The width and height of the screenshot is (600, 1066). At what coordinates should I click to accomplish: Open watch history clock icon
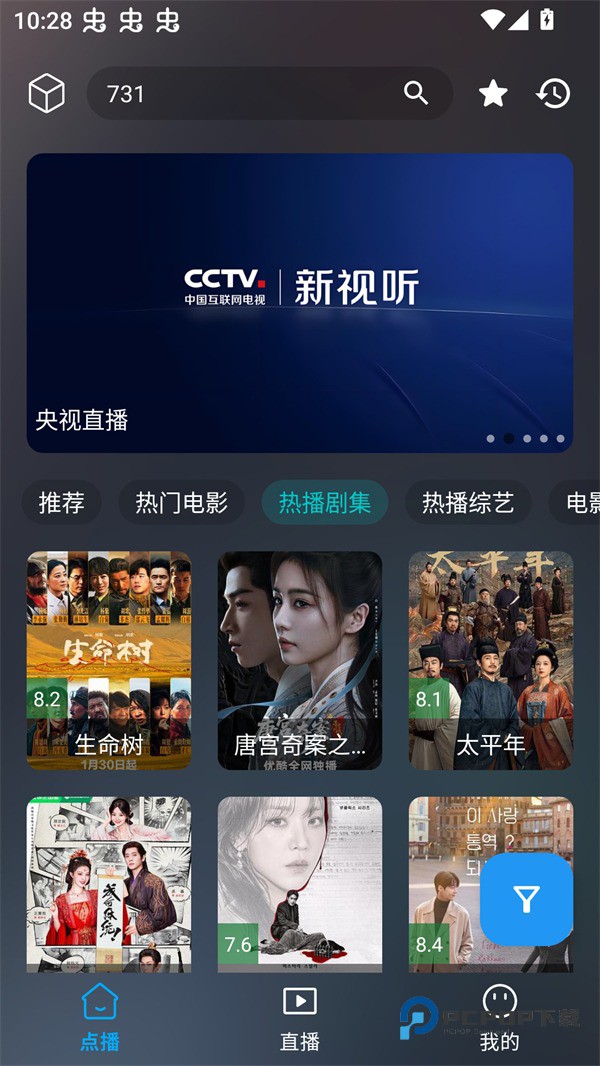pyautogui.click(x=553, y=94)
